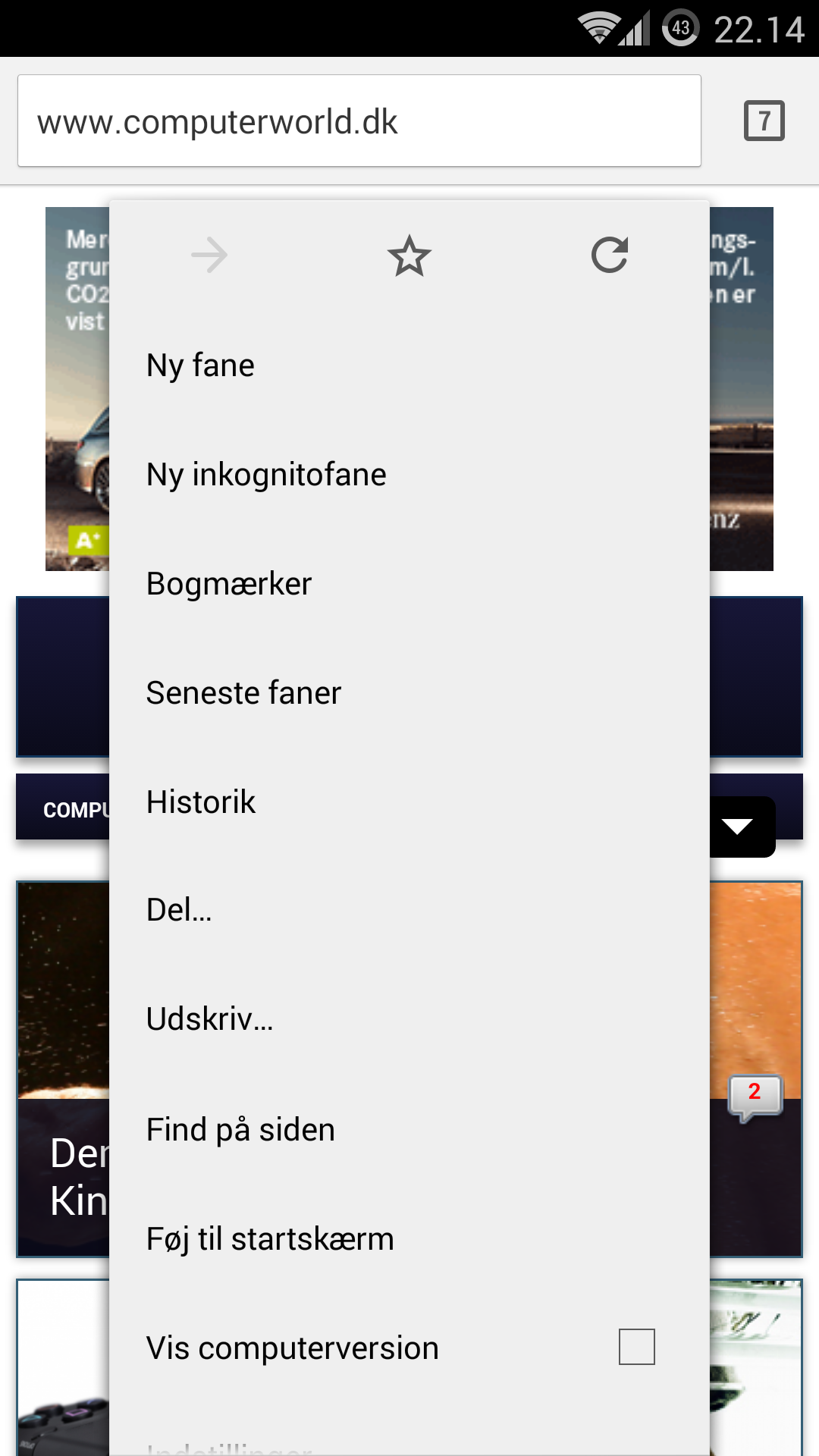View browsing history via Historik
The image size is (819, 1456).
tap(200, 802)
